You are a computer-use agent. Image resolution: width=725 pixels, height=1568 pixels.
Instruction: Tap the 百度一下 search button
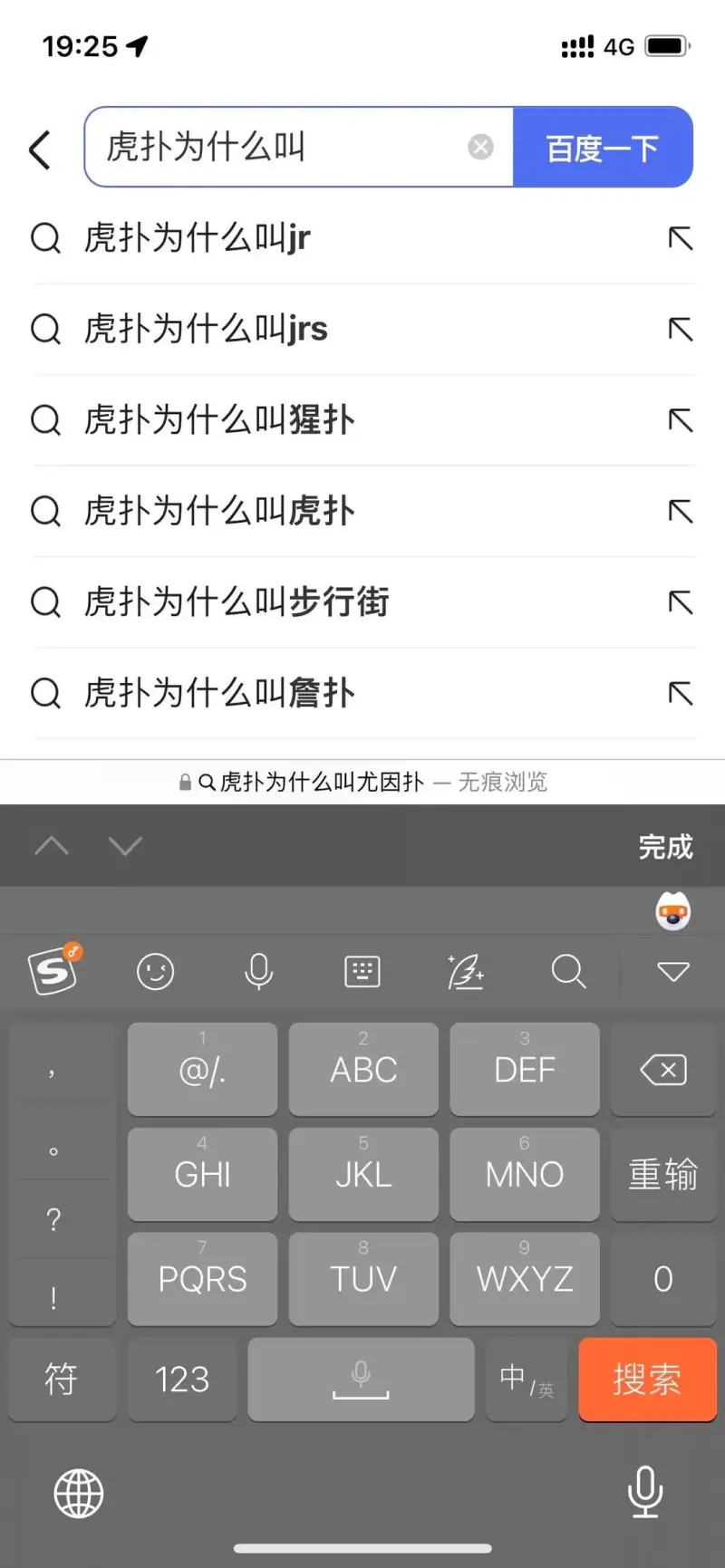[603, 147]
